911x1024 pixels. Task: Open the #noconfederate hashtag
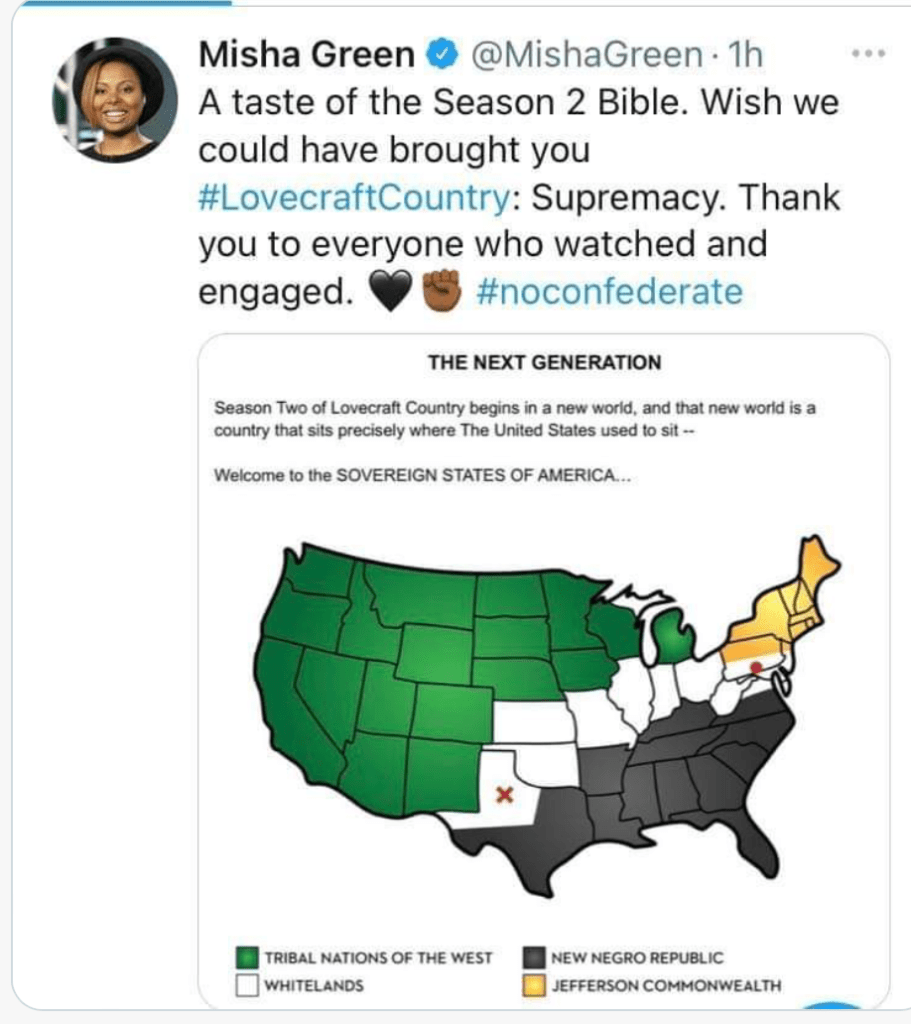[x=610, y=291]
